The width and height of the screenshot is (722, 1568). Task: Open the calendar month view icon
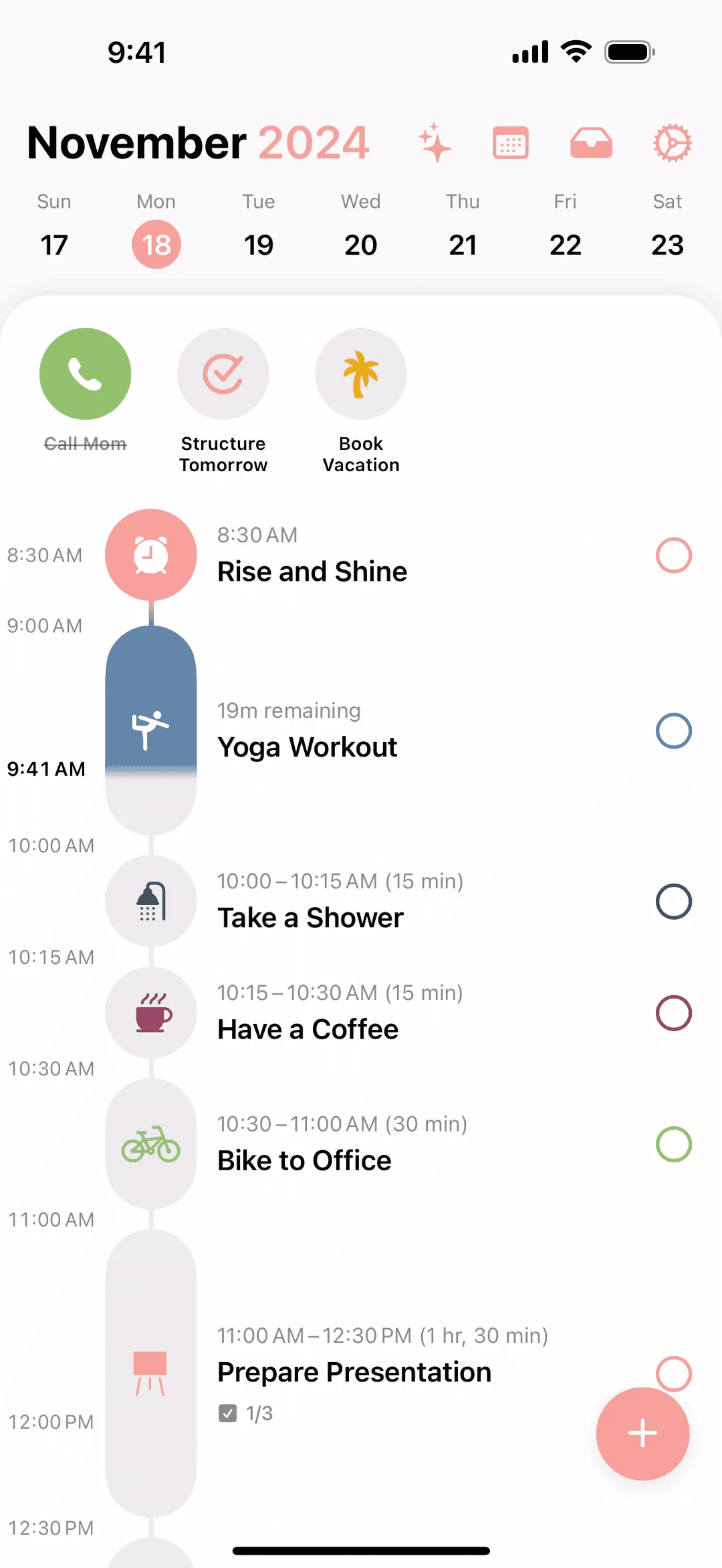[511, 142]
